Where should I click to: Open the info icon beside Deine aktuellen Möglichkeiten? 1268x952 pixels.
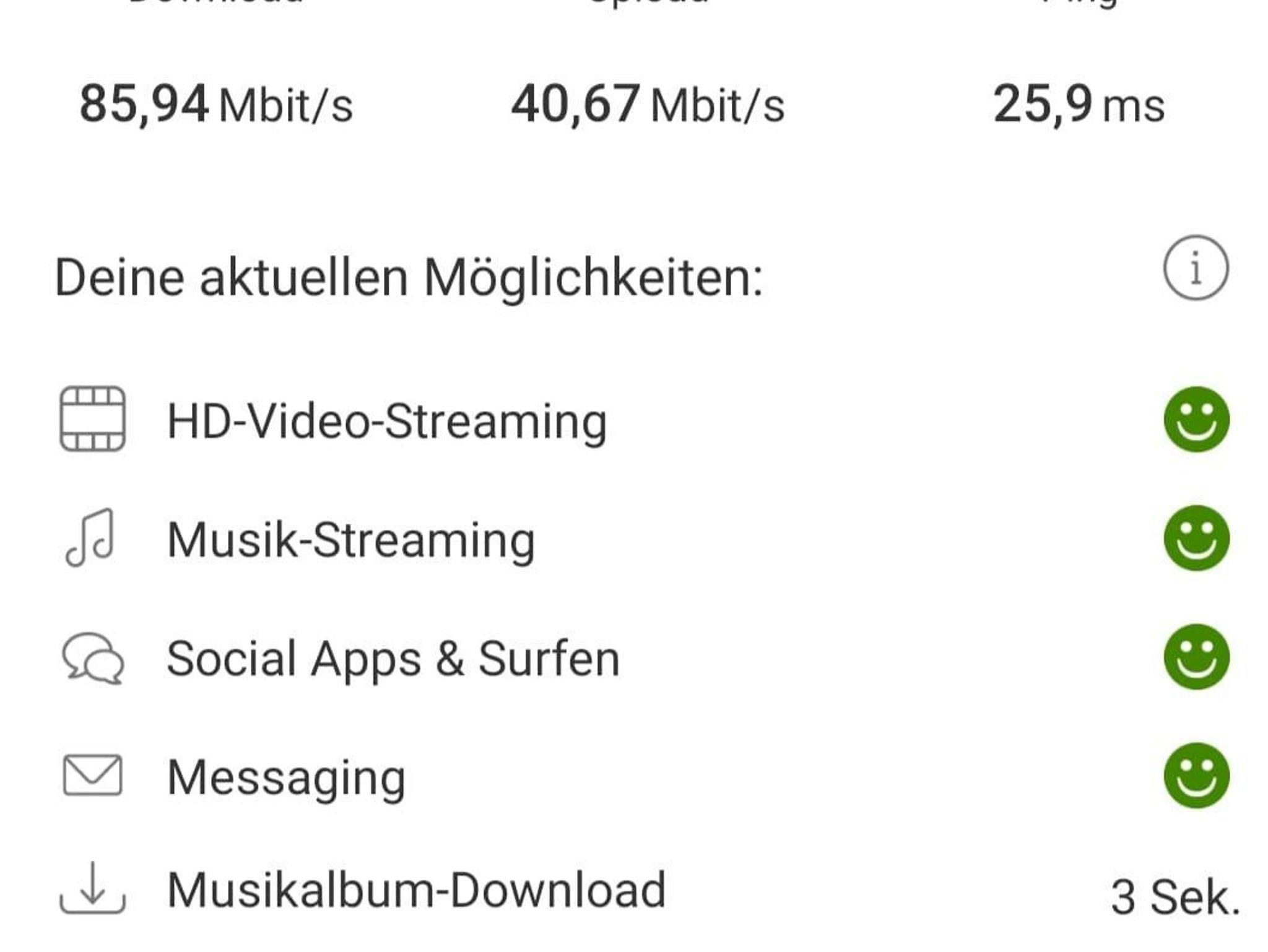[1196, 268]
